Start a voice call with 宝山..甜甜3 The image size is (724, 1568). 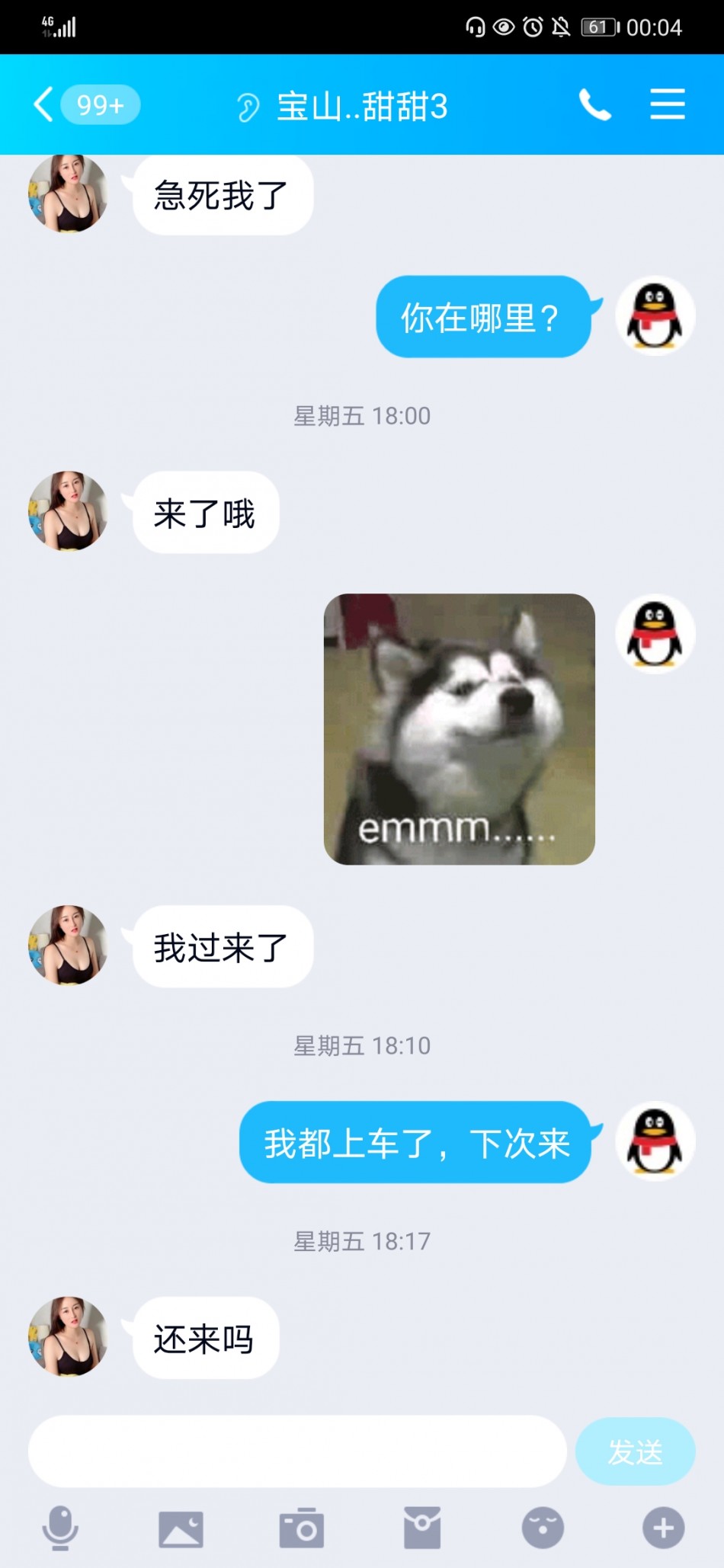[x=595, y=104]
